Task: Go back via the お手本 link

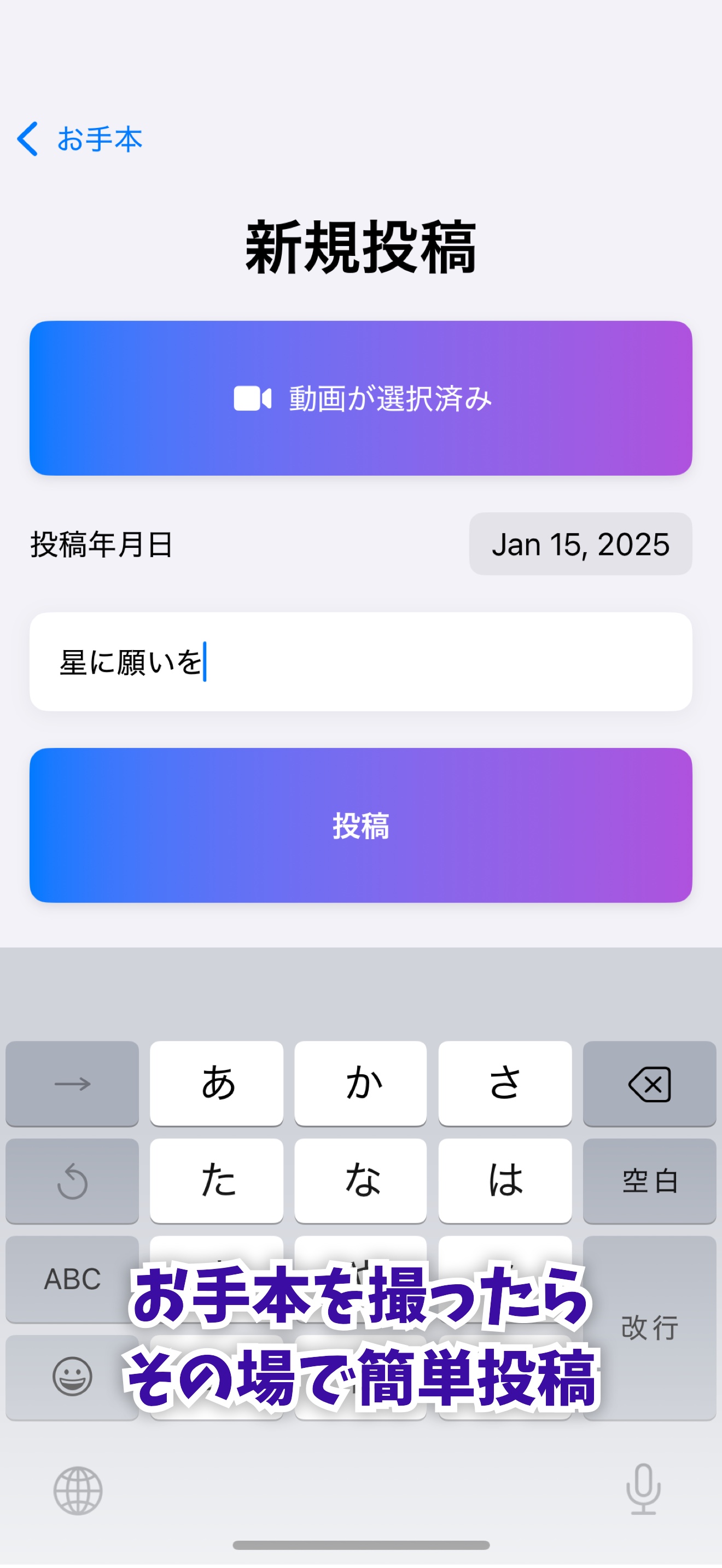Action: pos(99,139)
